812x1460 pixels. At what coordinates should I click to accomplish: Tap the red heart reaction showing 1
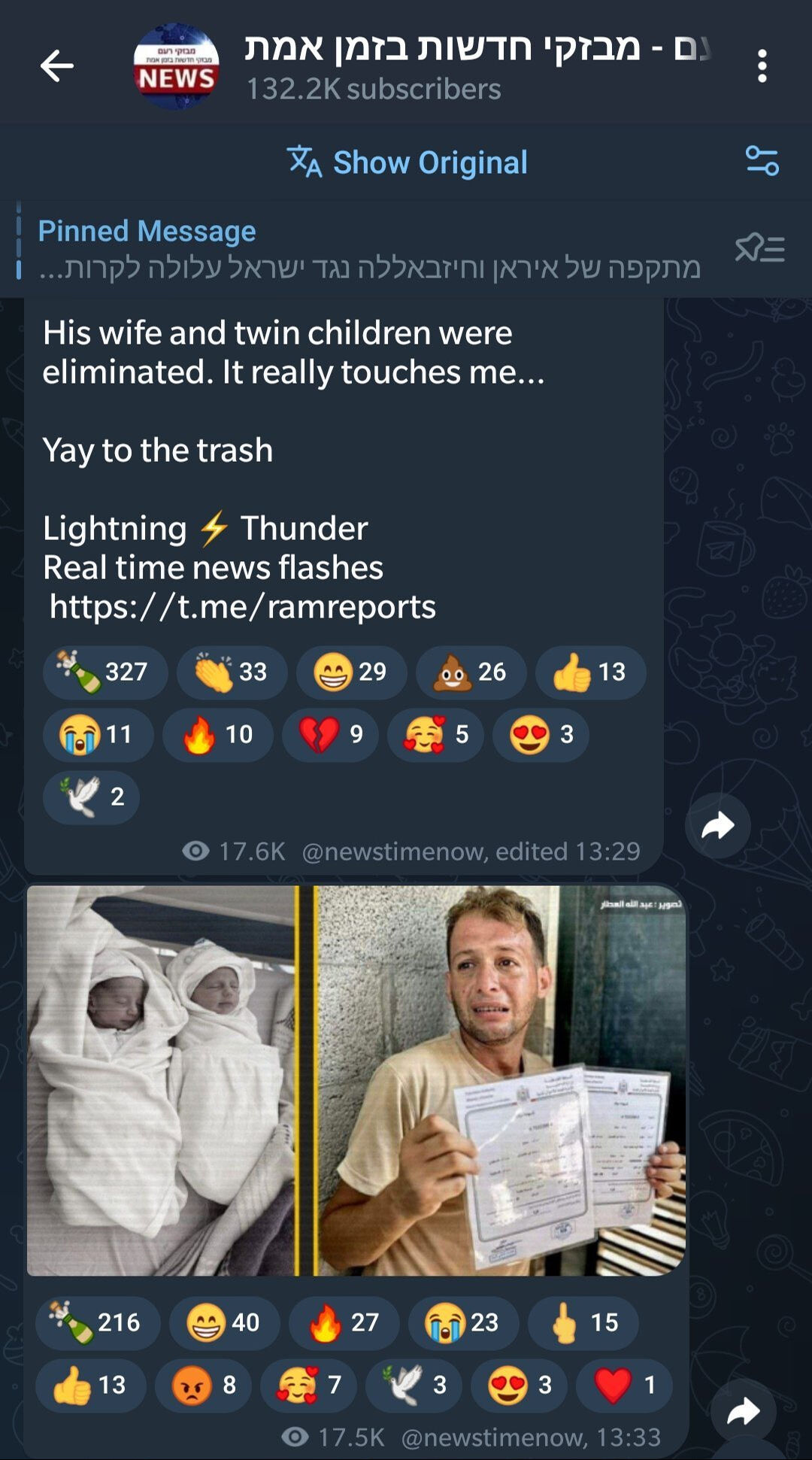[624, 1385]
